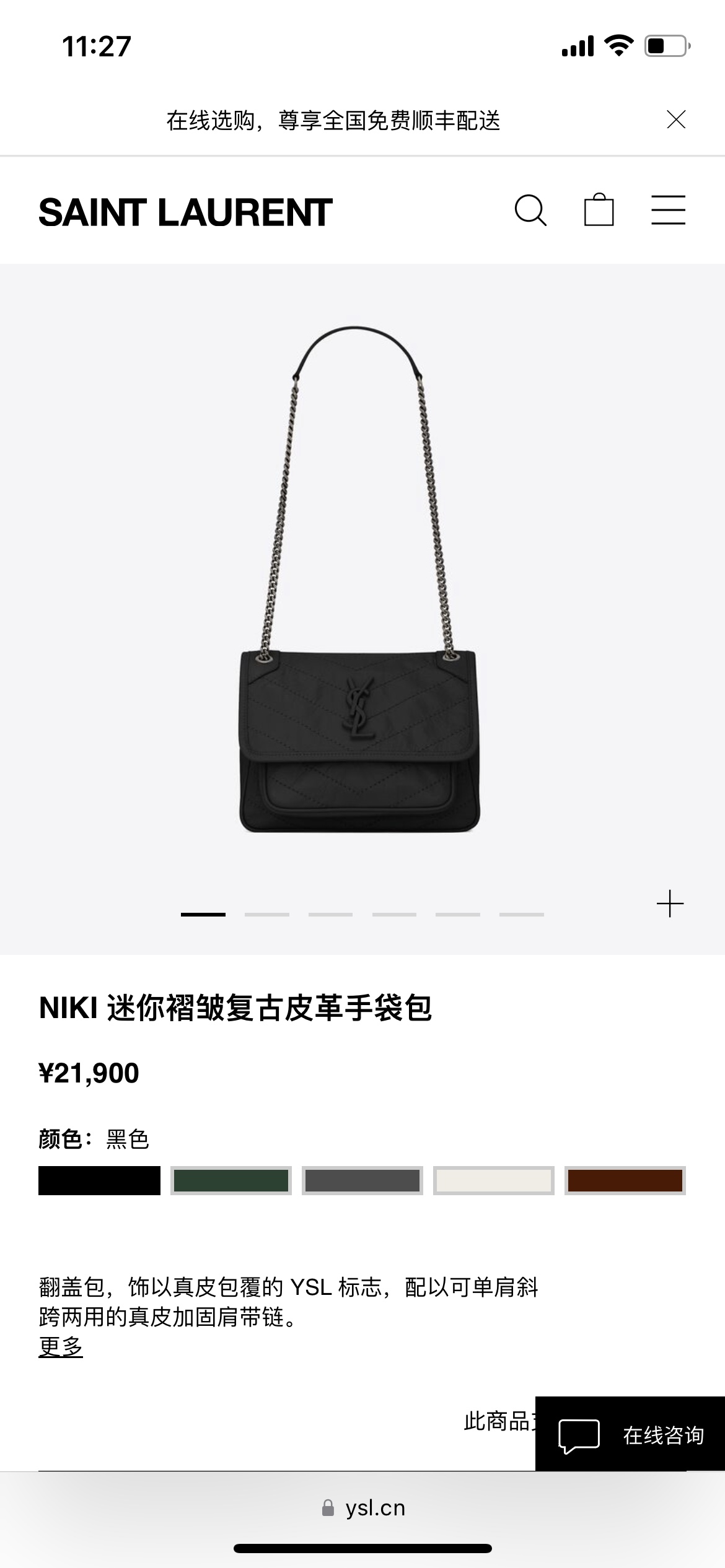Select the black color swatch
Image resolution: width=725 pixels, height=1568 pixels.
pyautogui.click(x=99, y=1180)
